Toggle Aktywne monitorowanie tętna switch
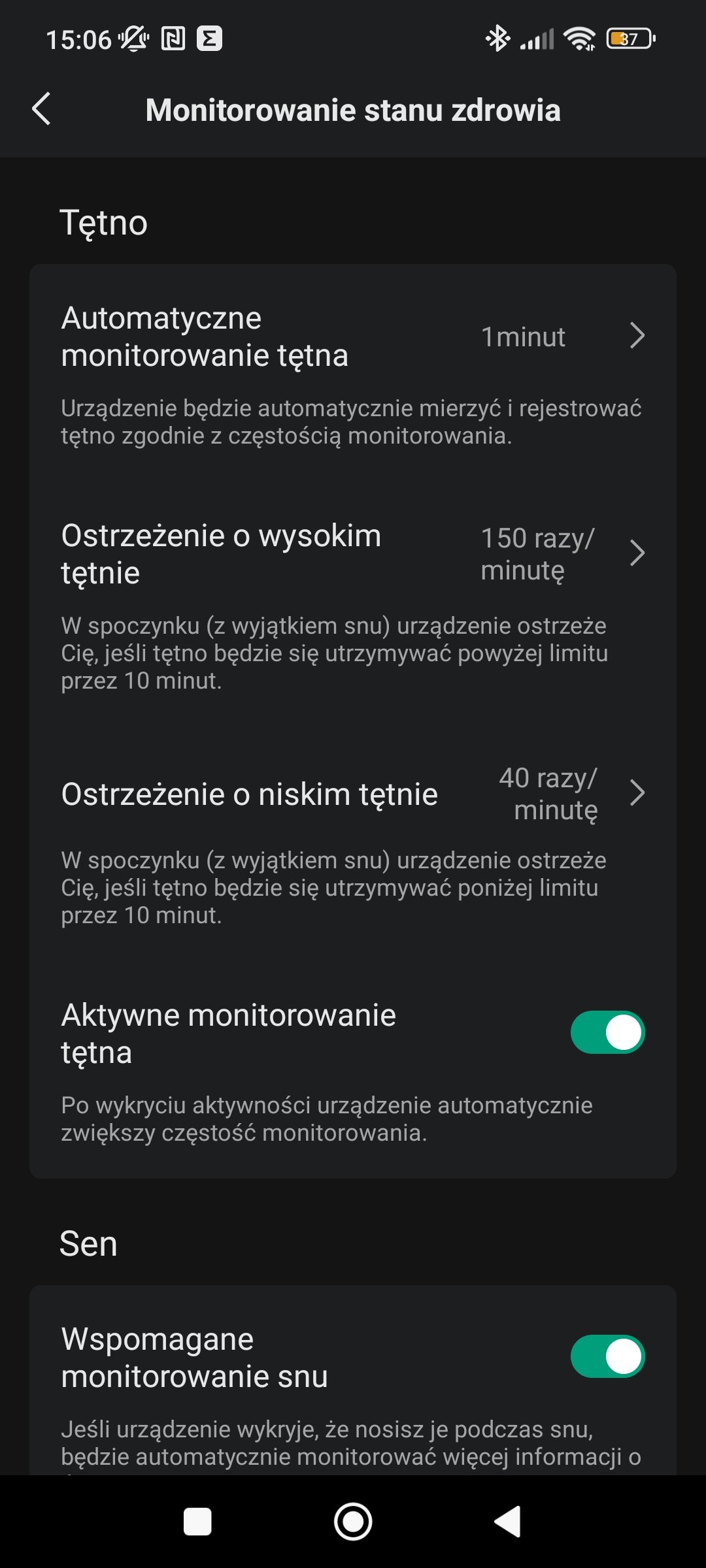The image size is (706, 1568). click(x=607, y=1032)
